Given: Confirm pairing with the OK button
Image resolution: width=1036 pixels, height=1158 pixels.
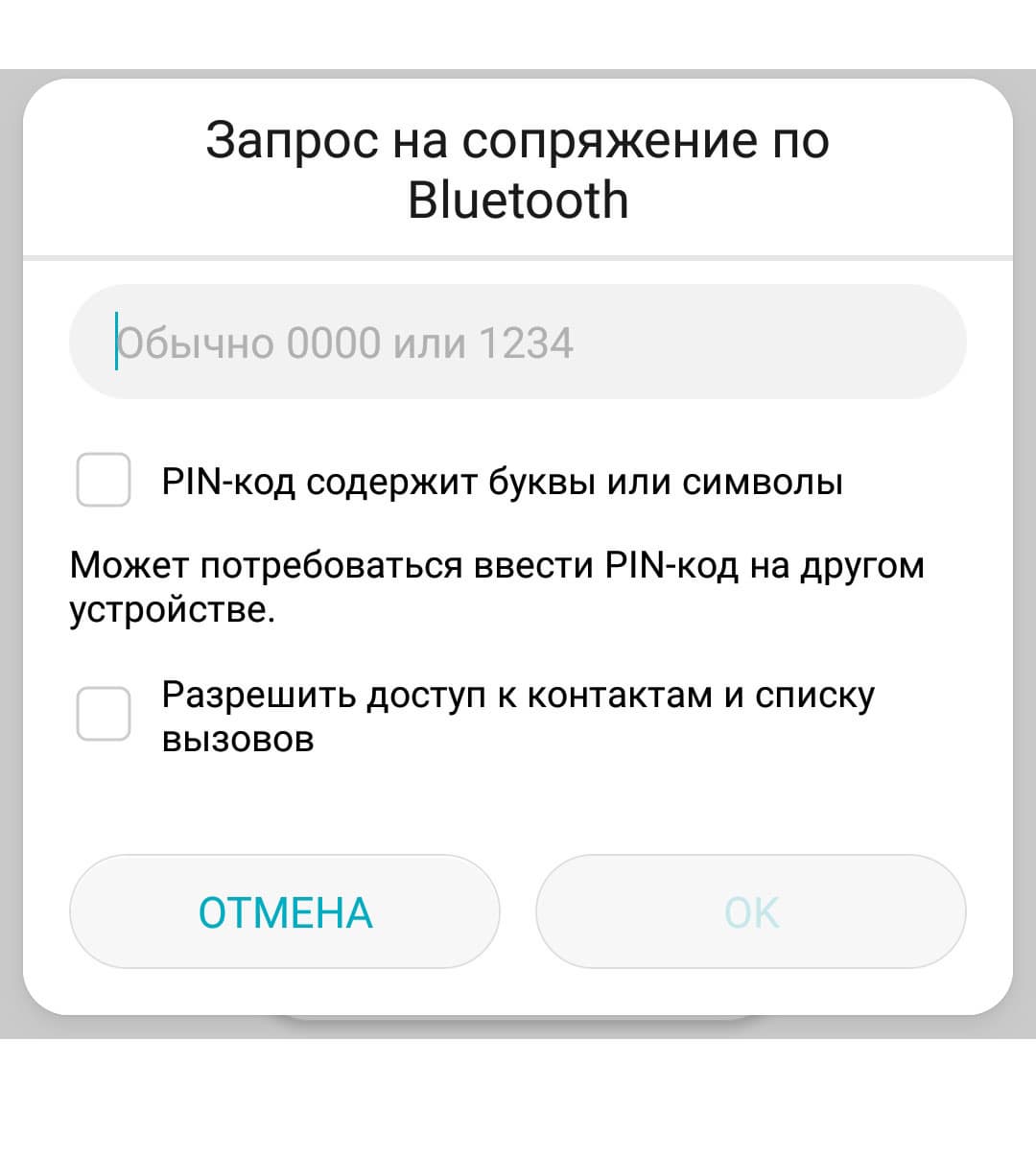Looking at the screenshot, I should pos(751,911).
